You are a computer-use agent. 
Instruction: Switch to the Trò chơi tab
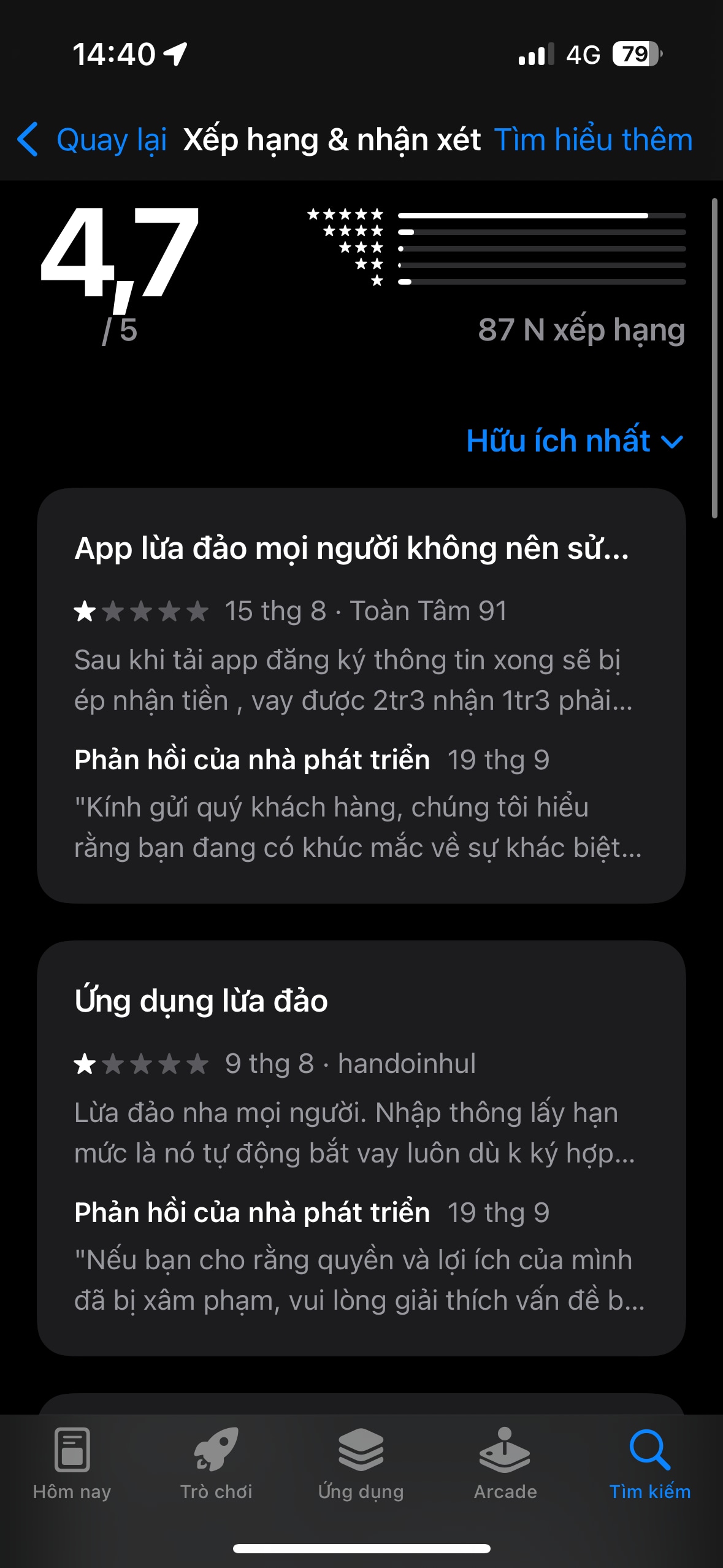point(216,1464)
